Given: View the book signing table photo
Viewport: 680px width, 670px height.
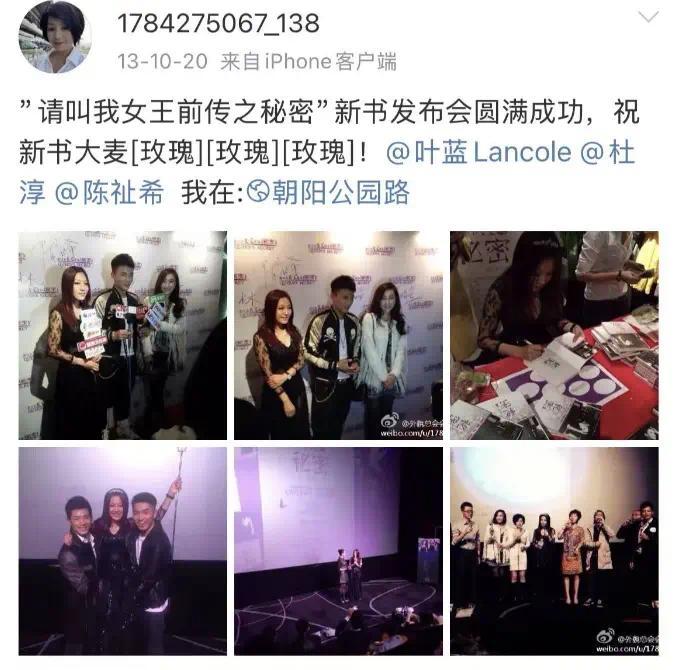Looking at the screenshot, I should (554, 335).
